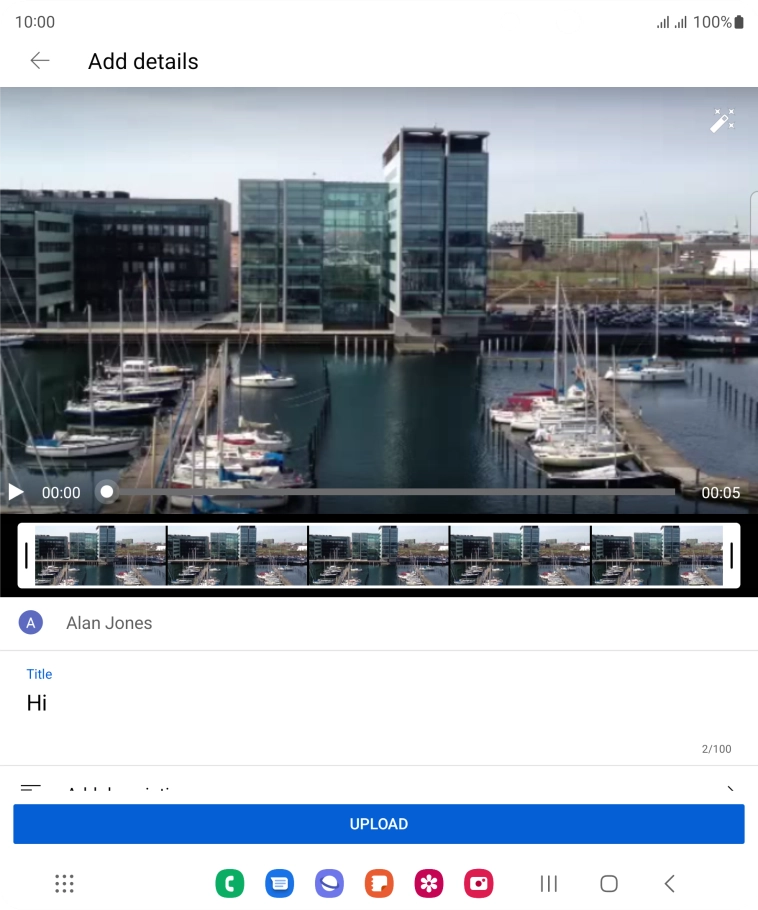This screenshot has height=910, width=758.
Task: Open the red camera app icon
Action: 479,884
